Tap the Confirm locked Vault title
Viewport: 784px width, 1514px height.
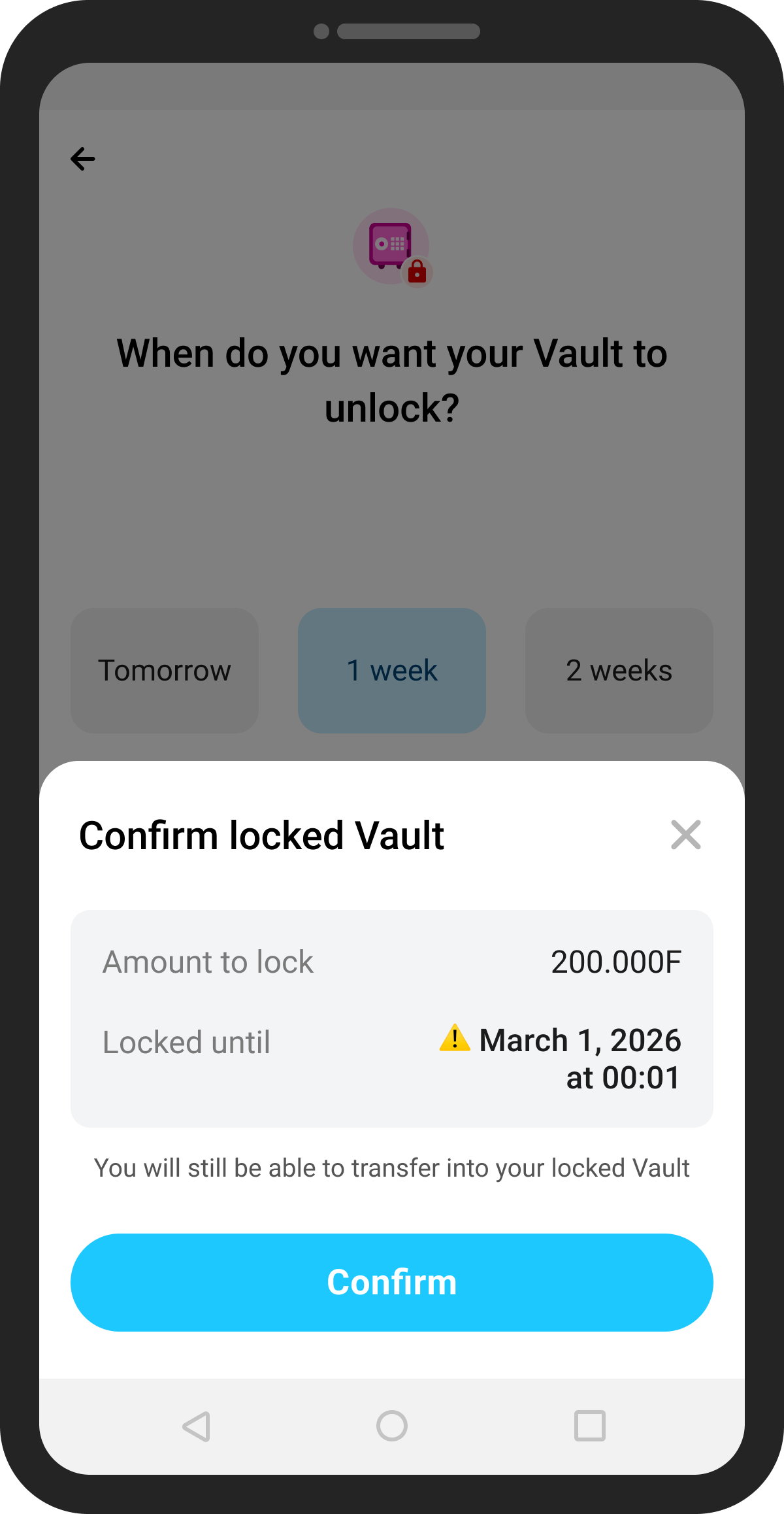pos(261,835)
